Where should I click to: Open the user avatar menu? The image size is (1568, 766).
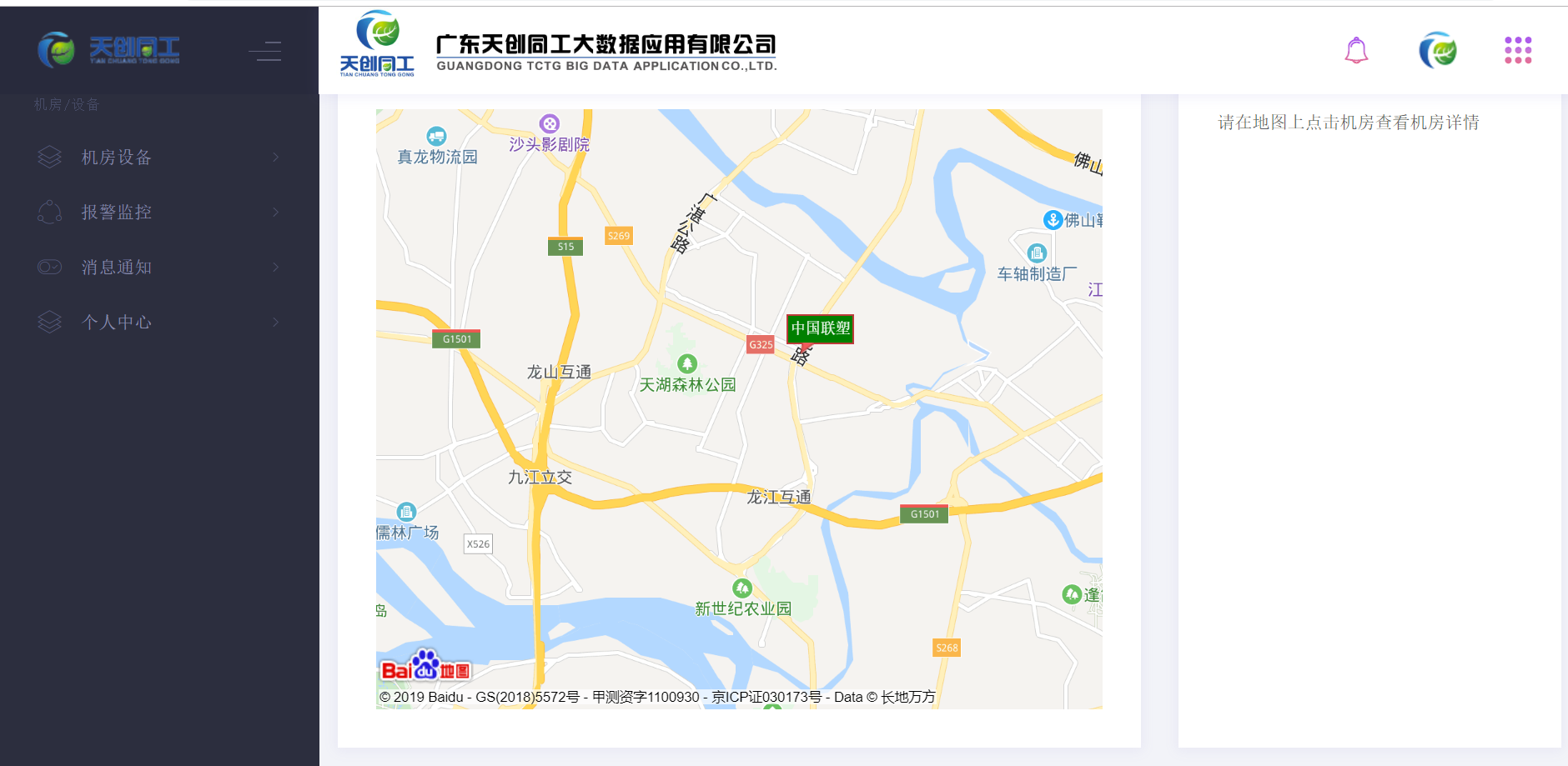pos(1437,50)
